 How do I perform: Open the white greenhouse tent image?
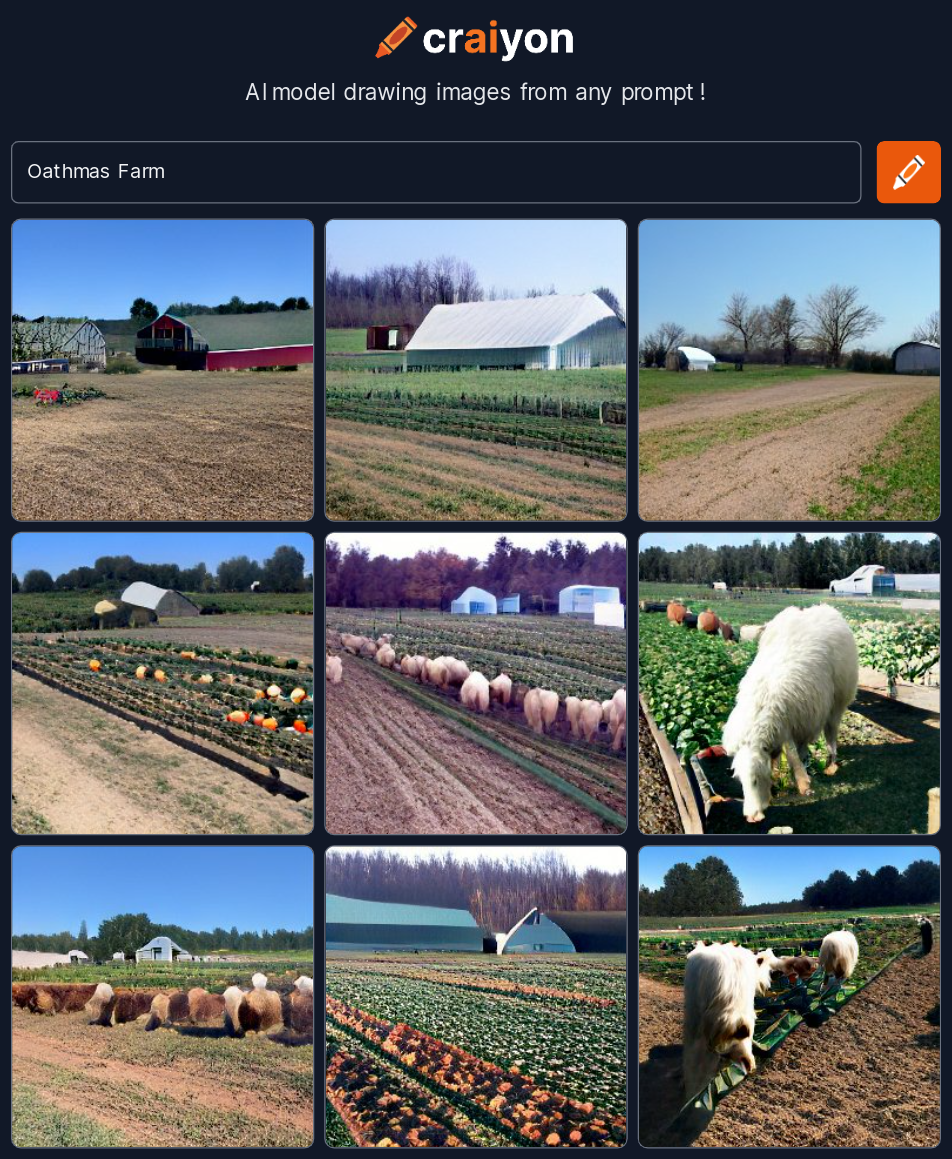coord(476,370)
